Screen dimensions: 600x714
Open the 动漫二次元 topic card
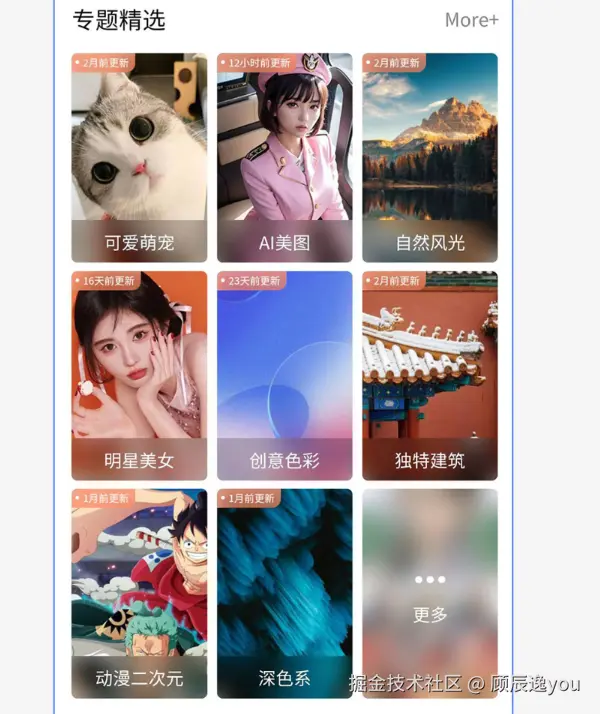tap(139, 593)
